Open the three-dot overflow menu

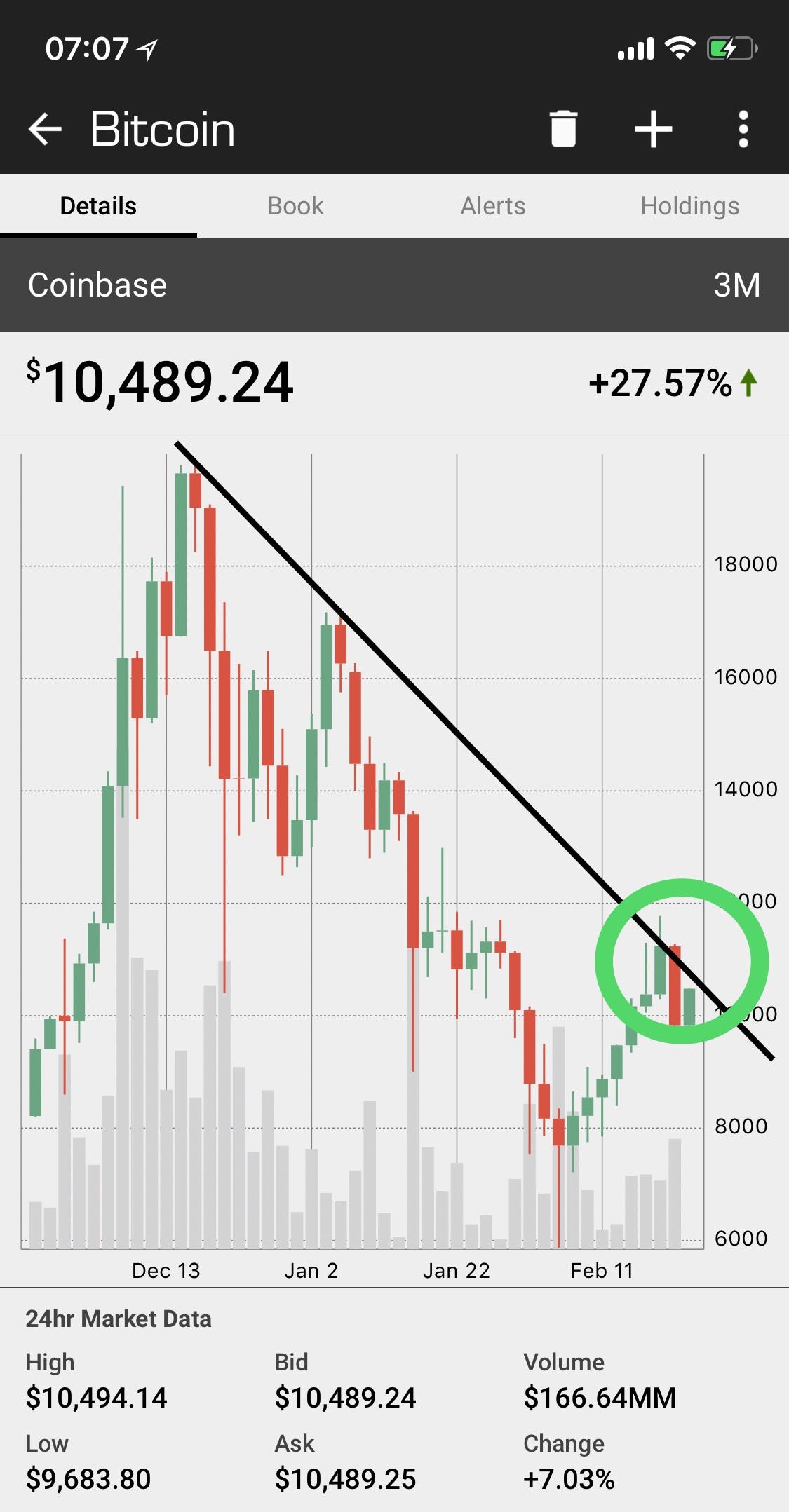pyautogui.click(x=743, y=130)
